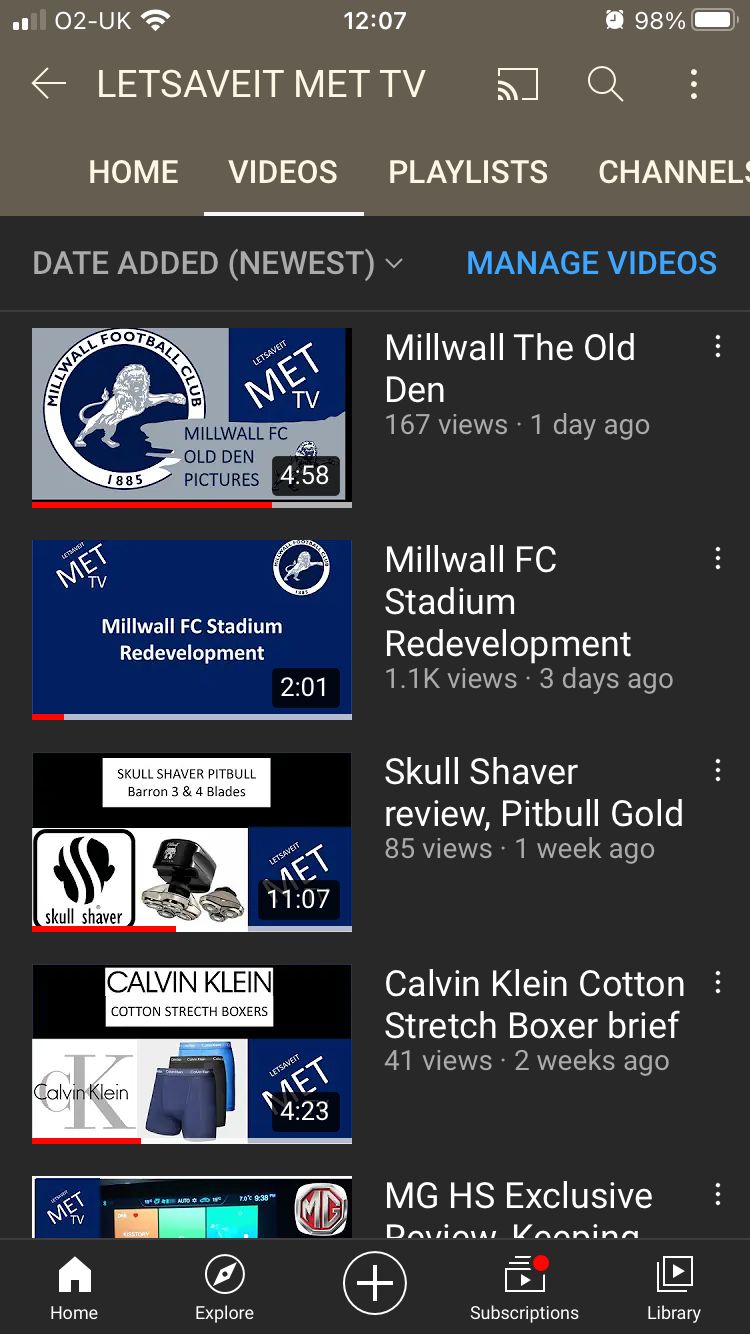This screenshot has height=1334, width=750.
Task: Switch to the Subscriptions tab
Action: [x=524, y=1288]
